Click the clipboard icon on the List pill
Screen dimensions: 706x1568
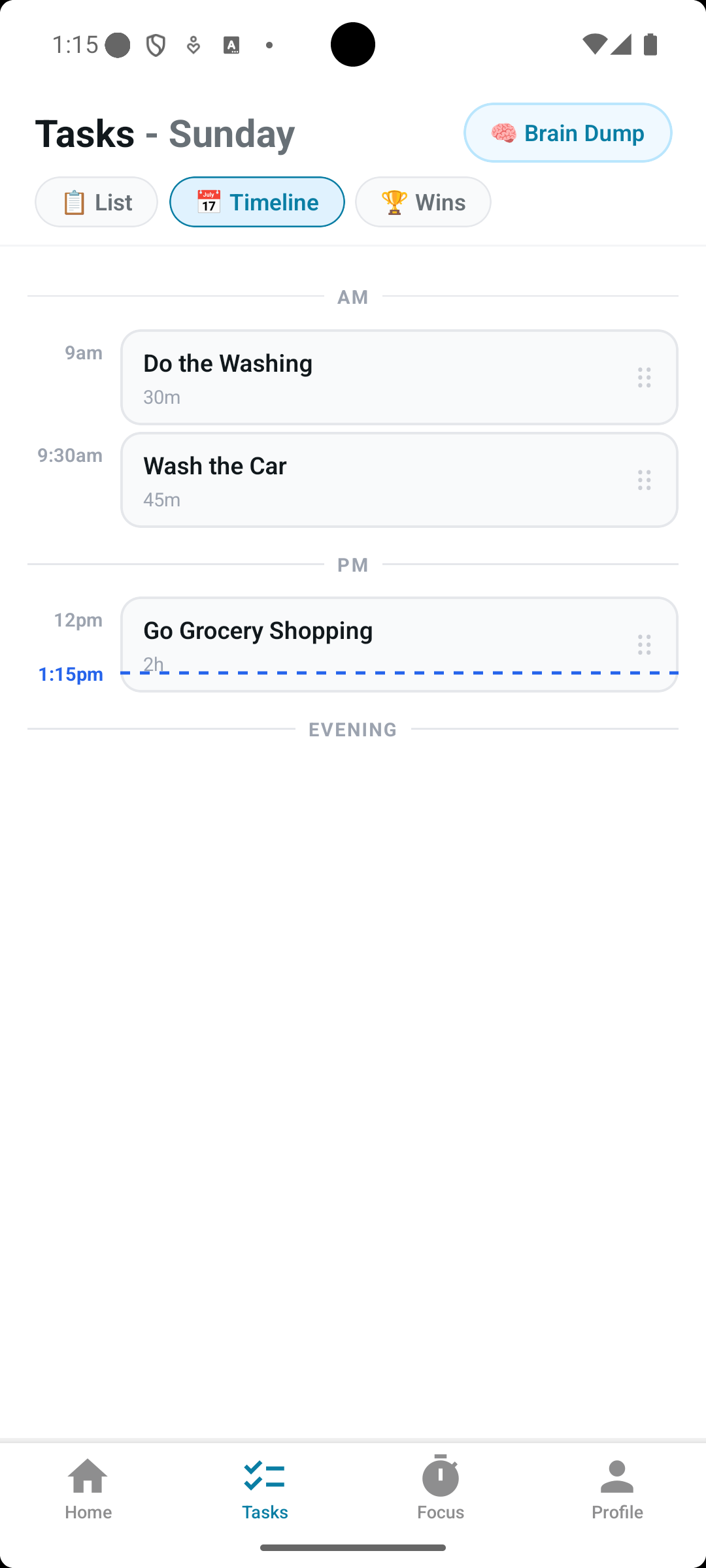pyautogui.click(x=74, y=202)
